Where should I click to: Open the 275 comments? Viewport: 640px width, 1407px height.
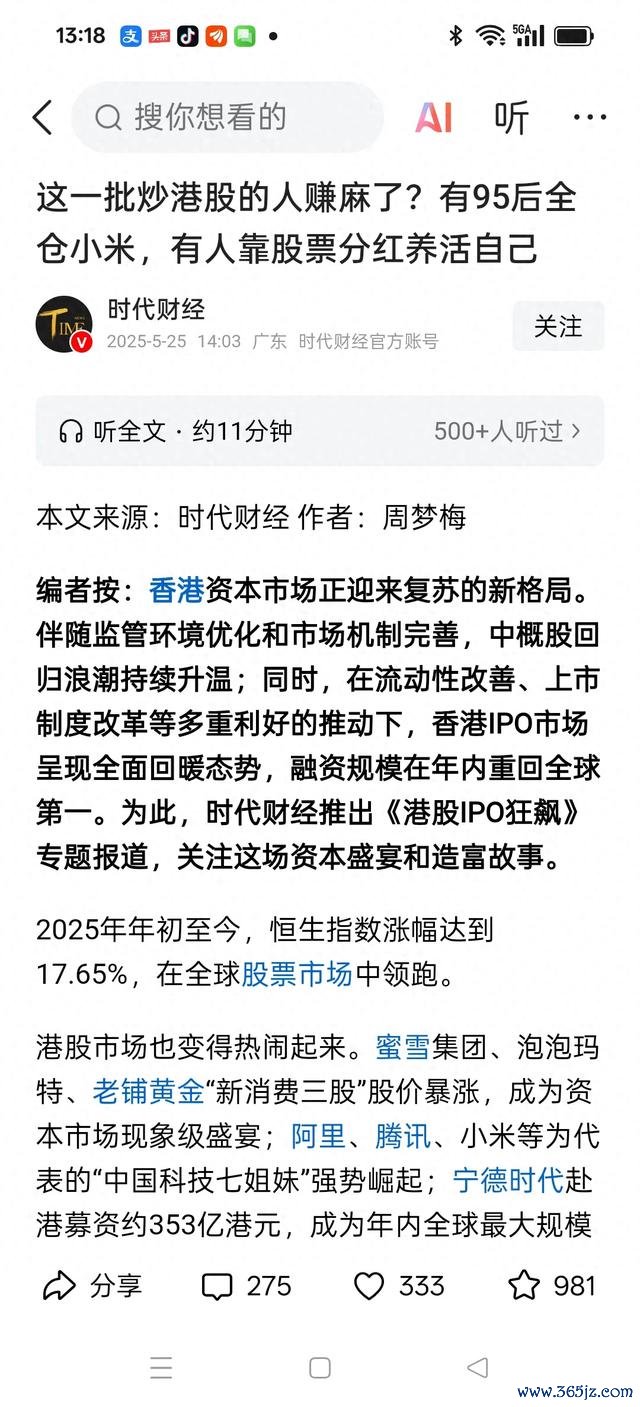[246, 1285]
